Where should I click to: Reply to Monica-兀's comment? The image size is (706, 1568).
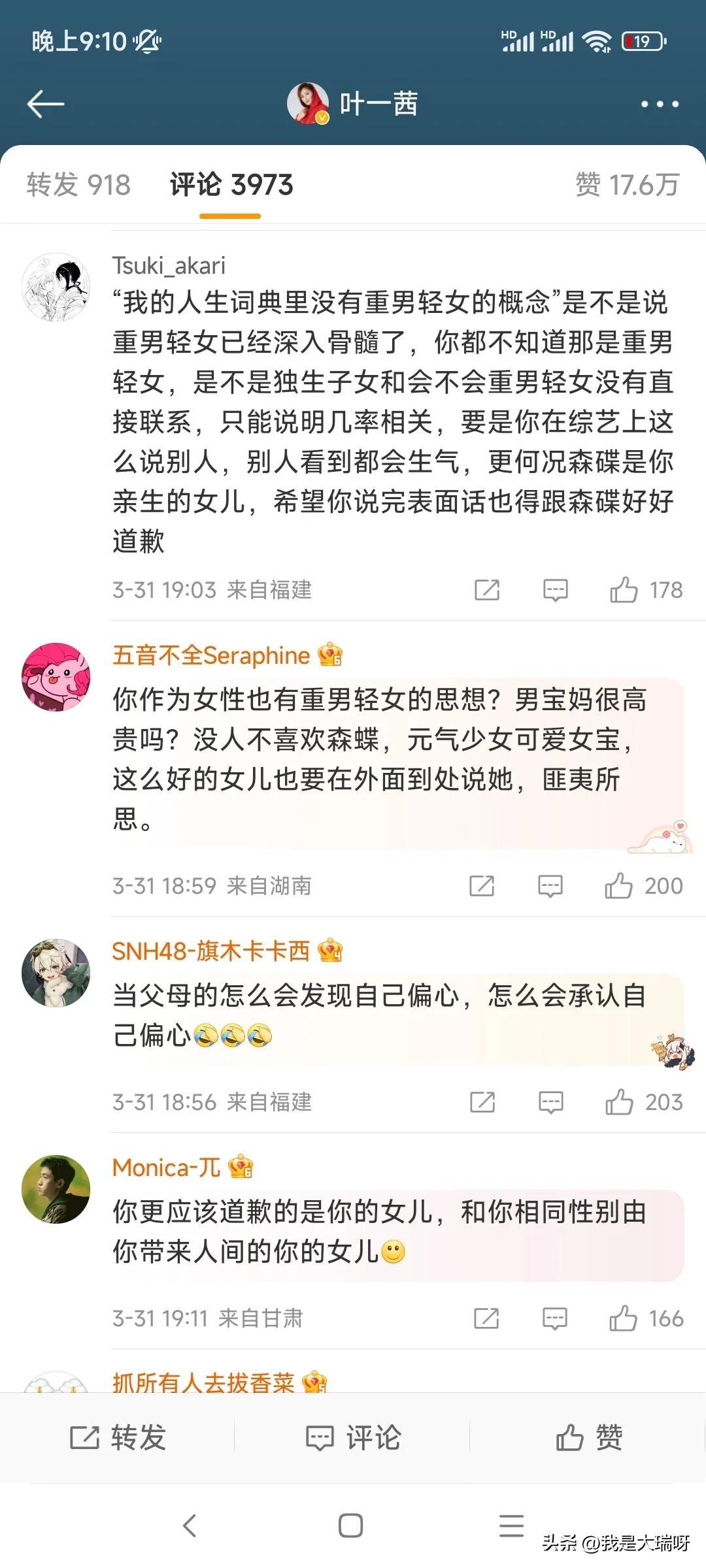(554, 1318)
